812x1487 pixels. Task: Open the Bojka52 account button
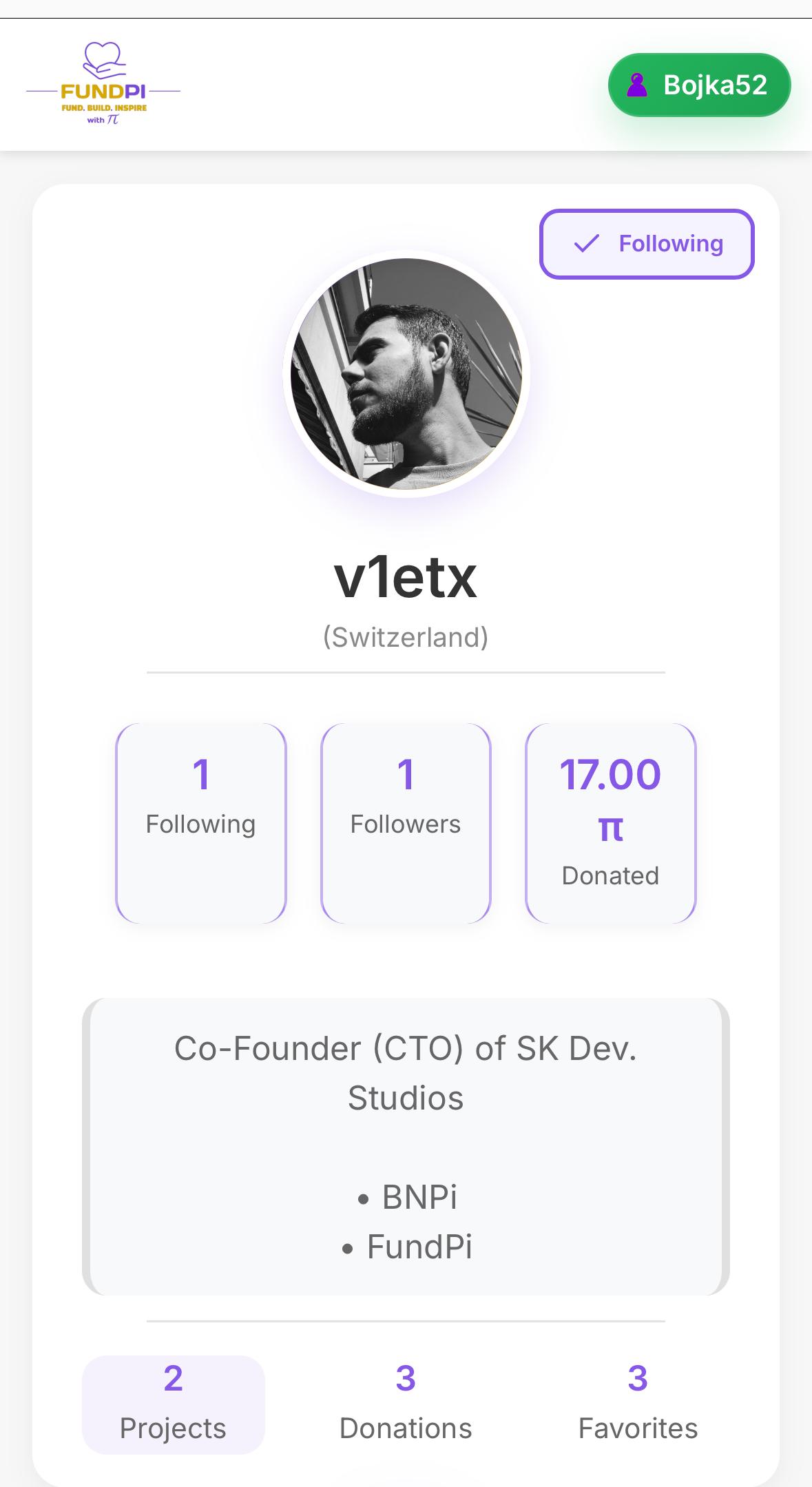pos(699,85)
